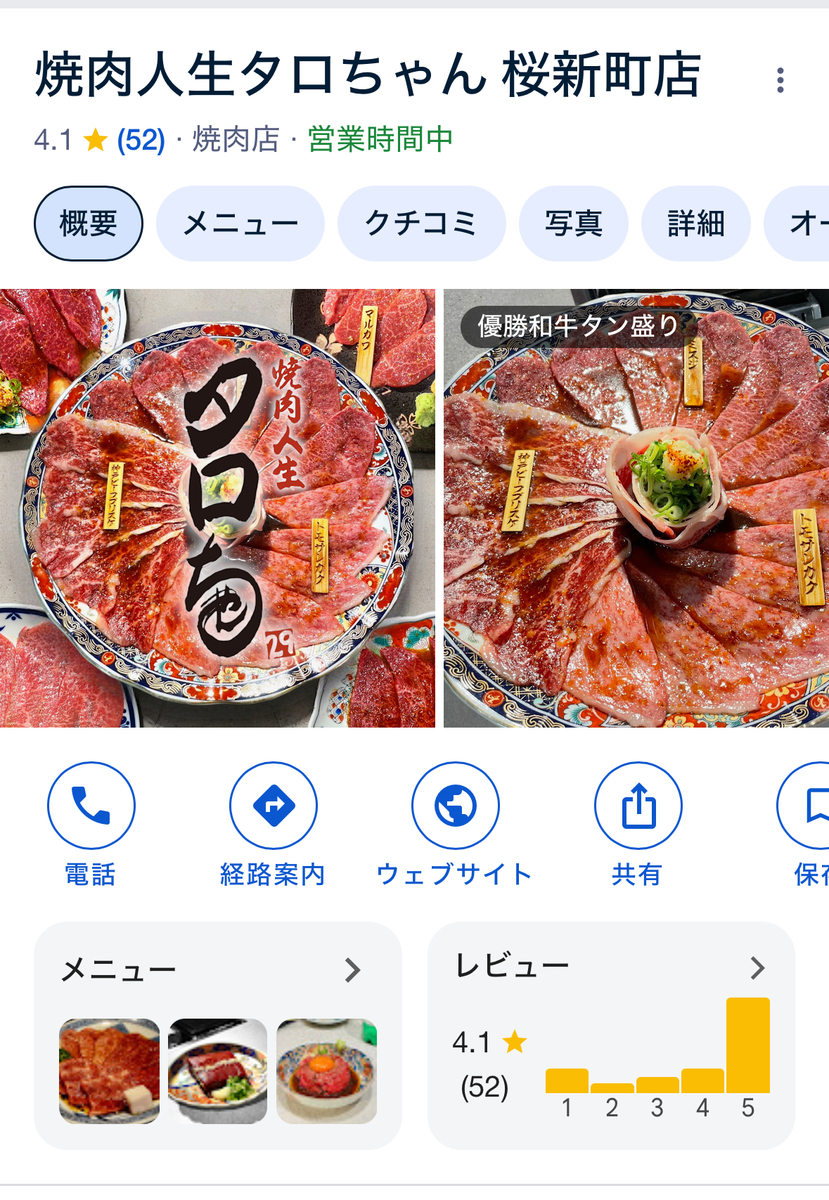829x1200 pixels.
Task: Open the メニュー card
Action: 218,1035
